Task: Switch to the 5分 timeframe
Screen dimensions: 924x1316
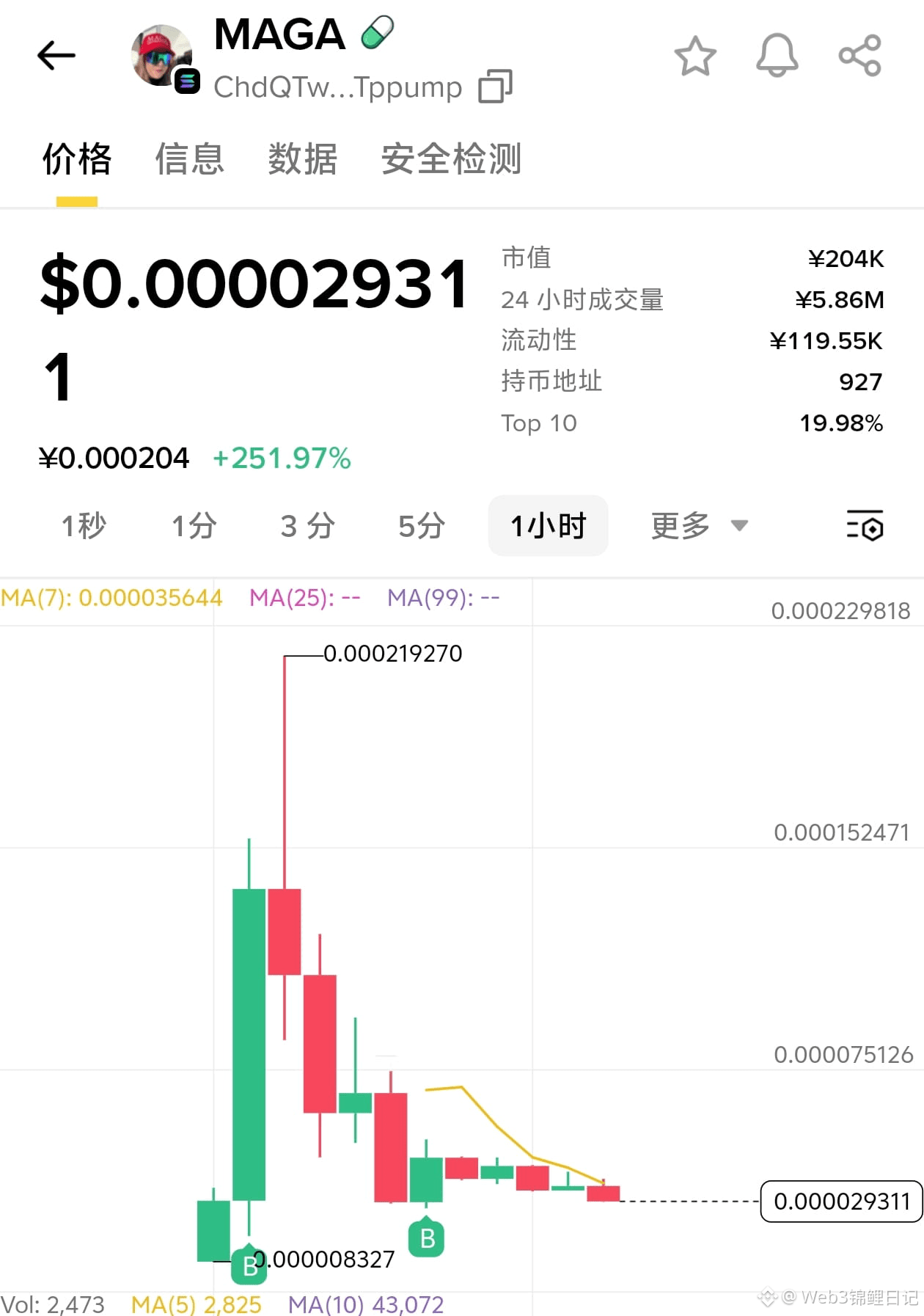Action: (419, 526)
